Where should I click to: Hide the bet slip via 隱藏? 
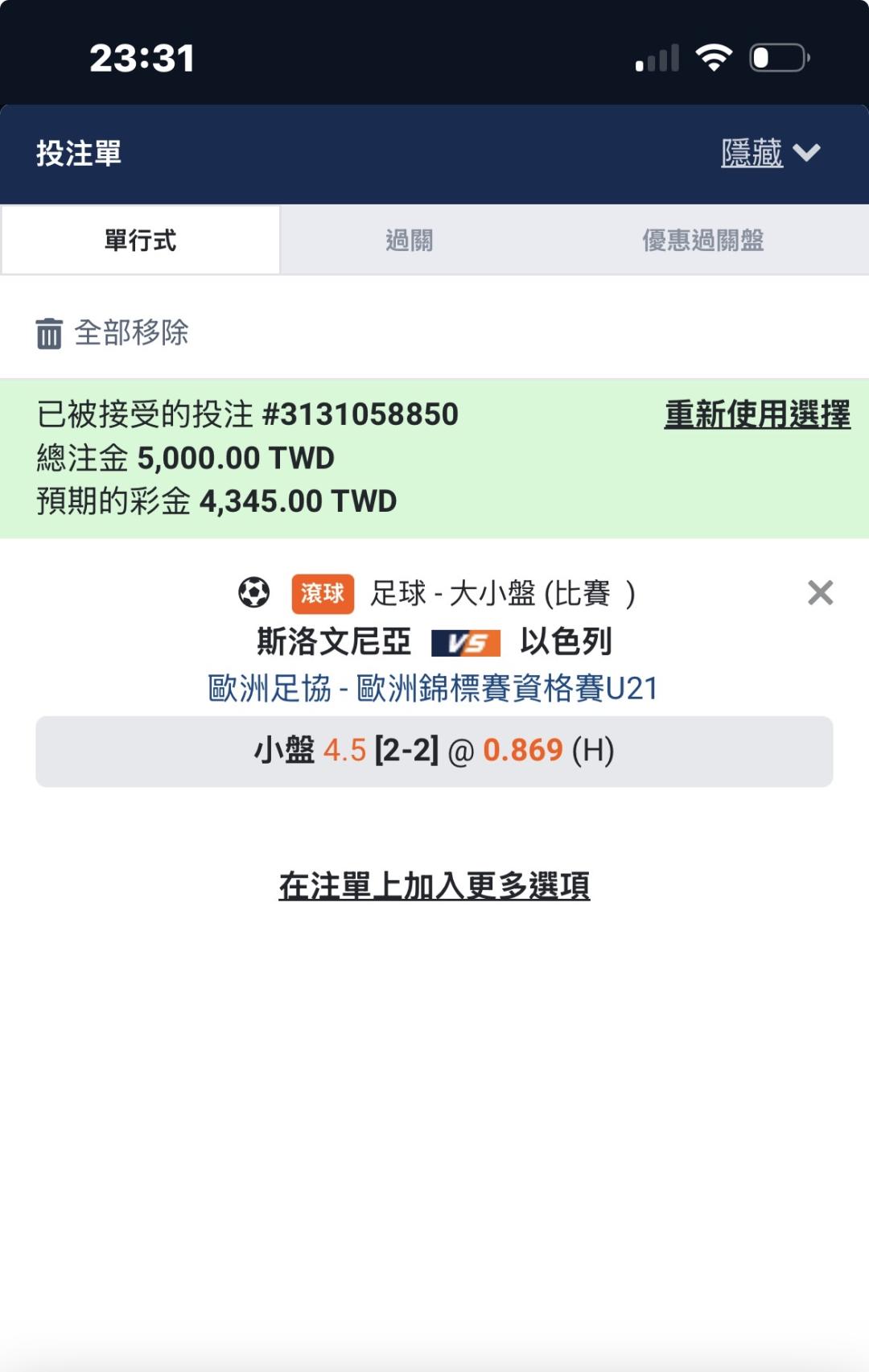coord(770,153)
